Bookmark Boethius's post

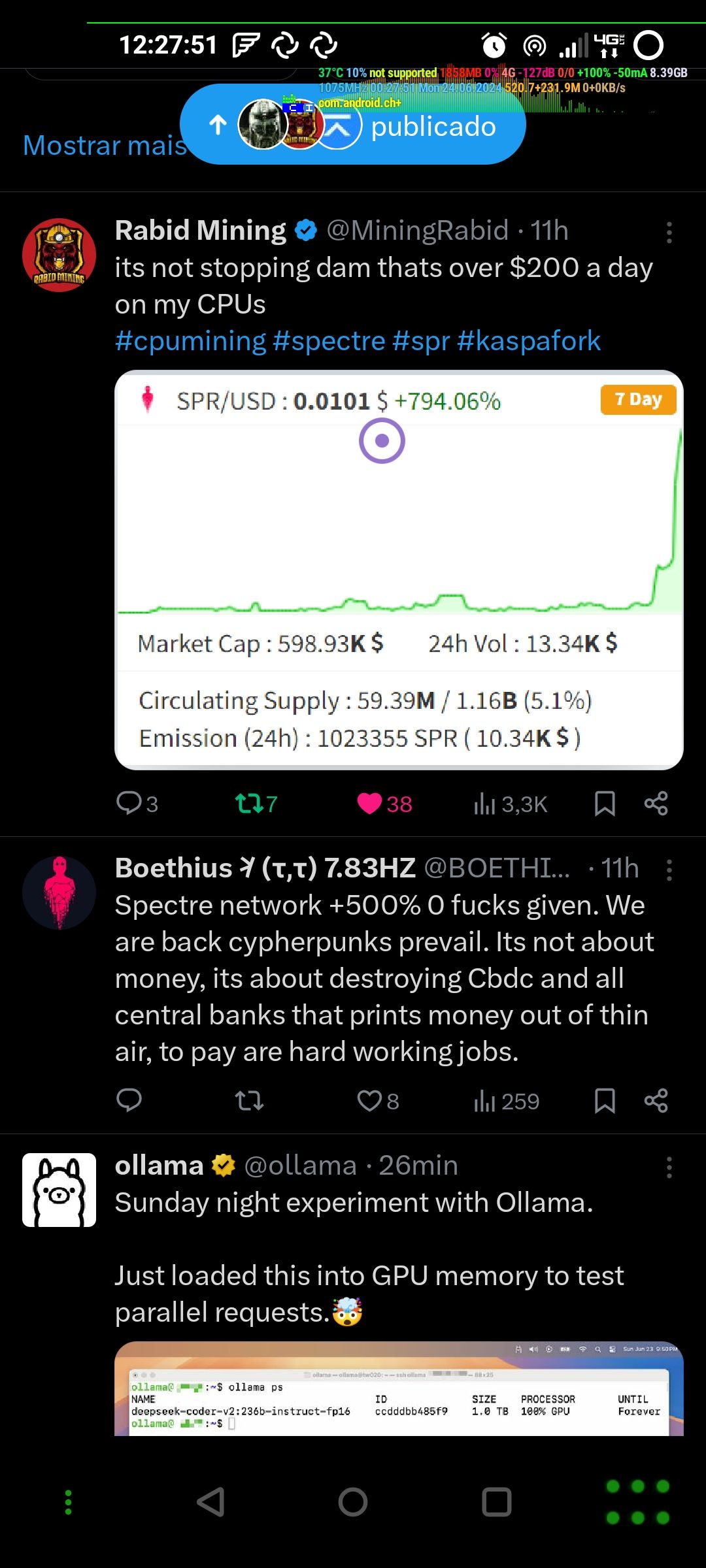click(605, 1101)
